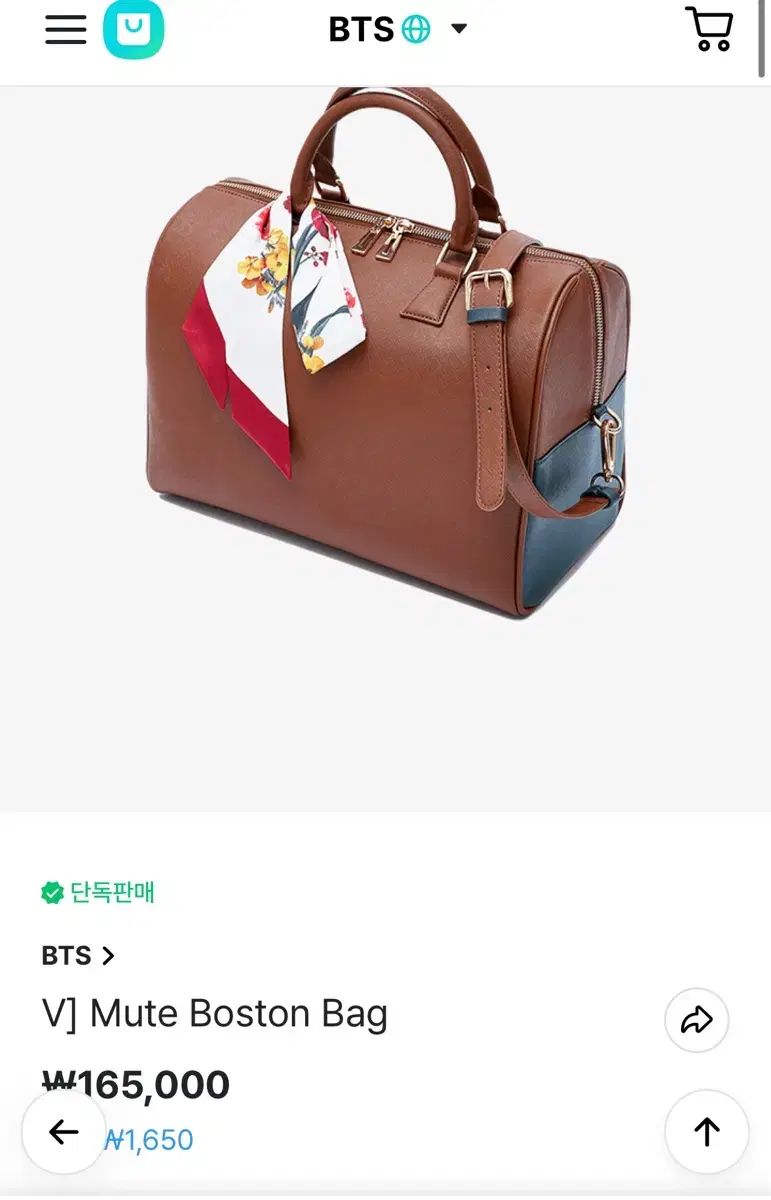Tap the Weverse Shop logo icon
The image size is (771, 1200).
click(x=133, y=29)
